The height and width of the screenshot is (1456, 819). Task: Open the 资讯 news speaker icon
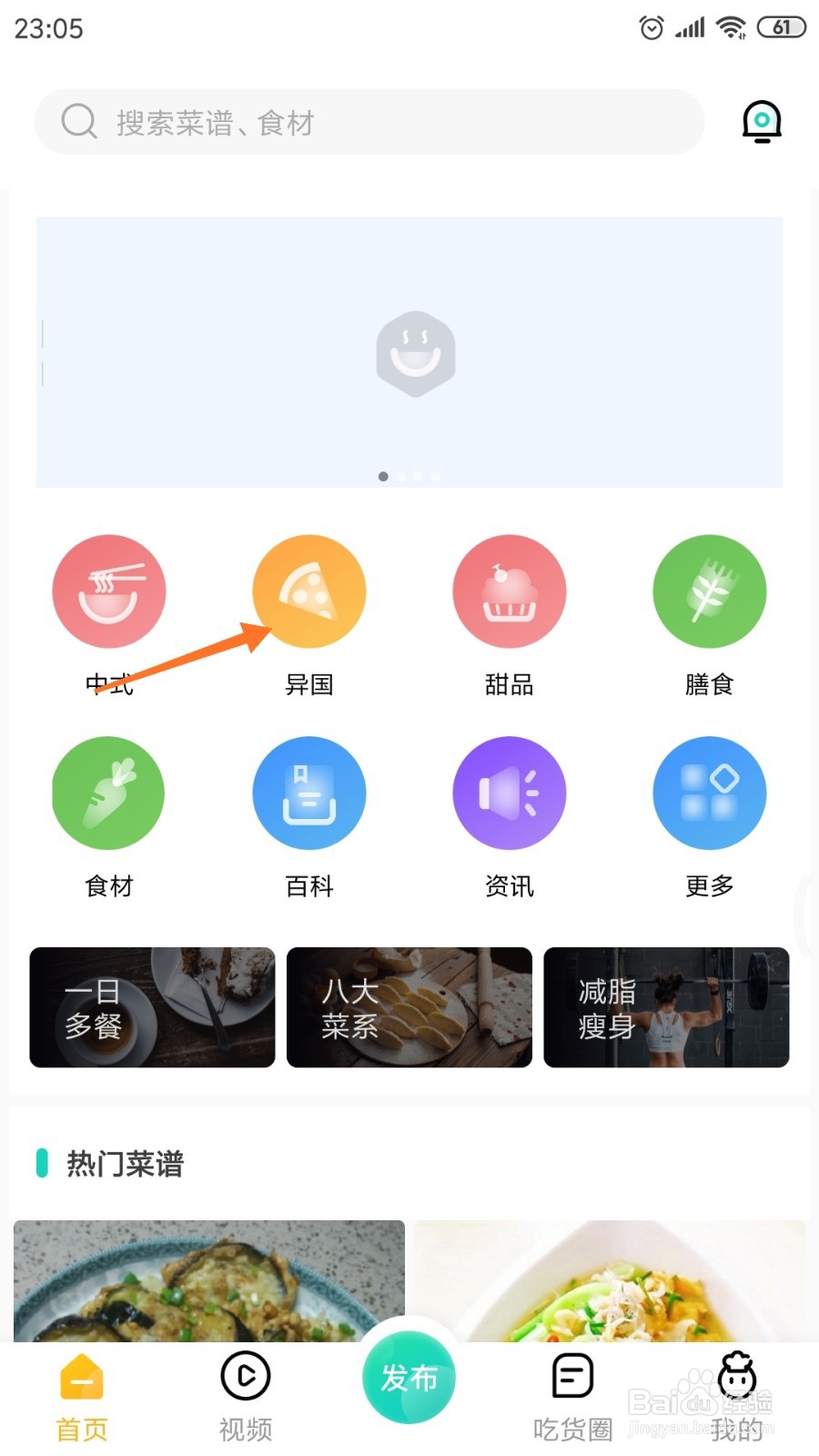(510, 792)
